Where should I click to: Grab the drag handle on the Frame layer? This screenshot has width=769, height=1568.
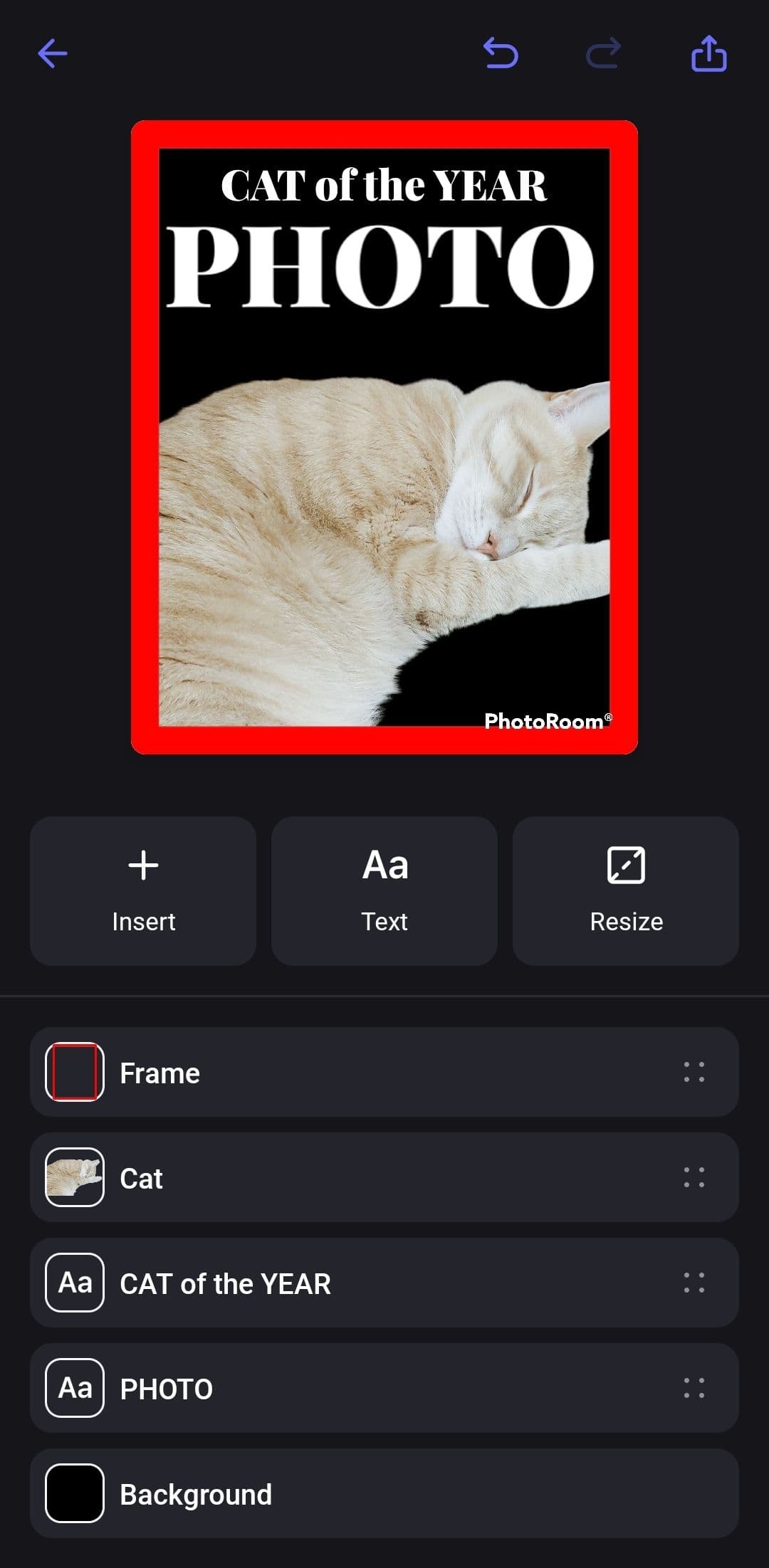point(693,1073)
